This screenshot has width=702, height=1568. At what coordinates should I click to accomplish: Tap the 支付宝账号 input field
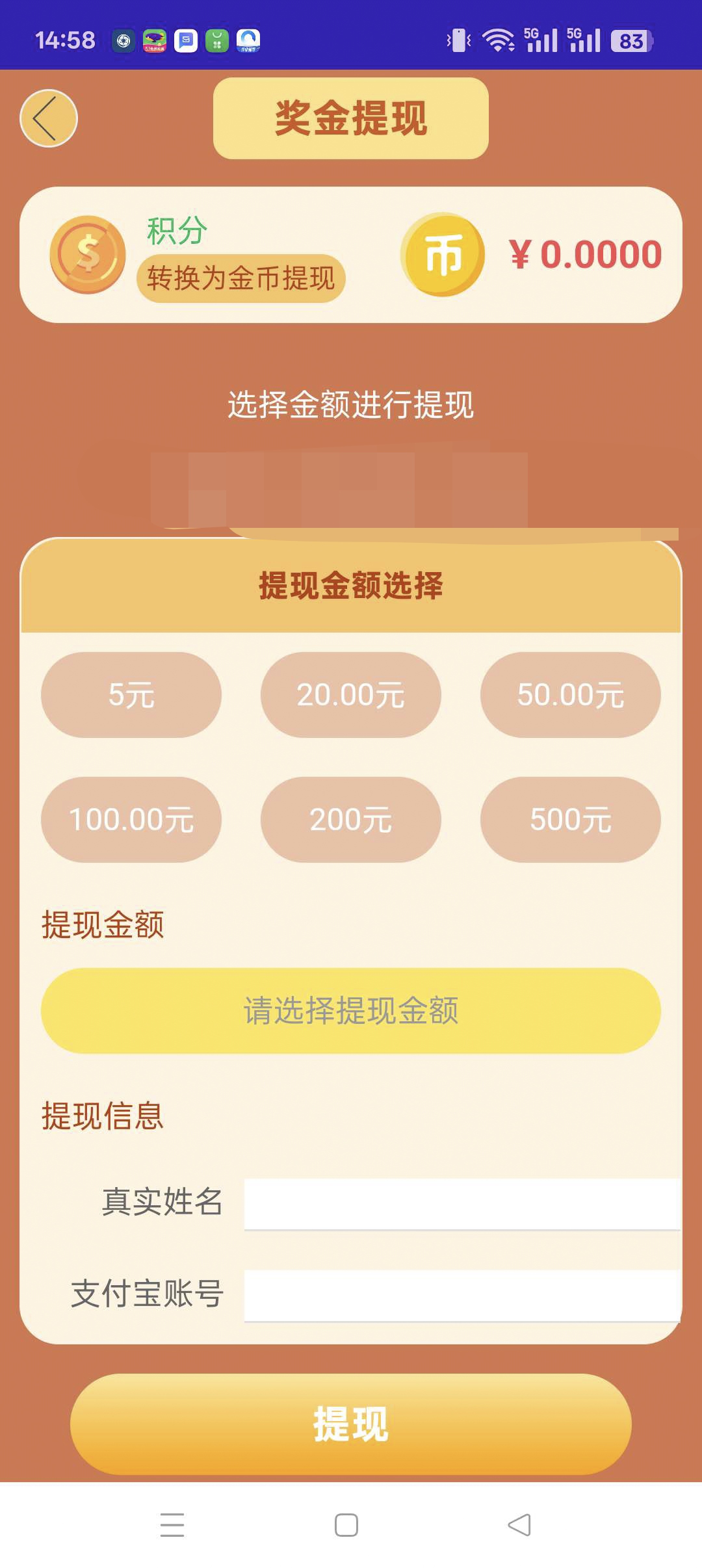tap(461, 1295)
